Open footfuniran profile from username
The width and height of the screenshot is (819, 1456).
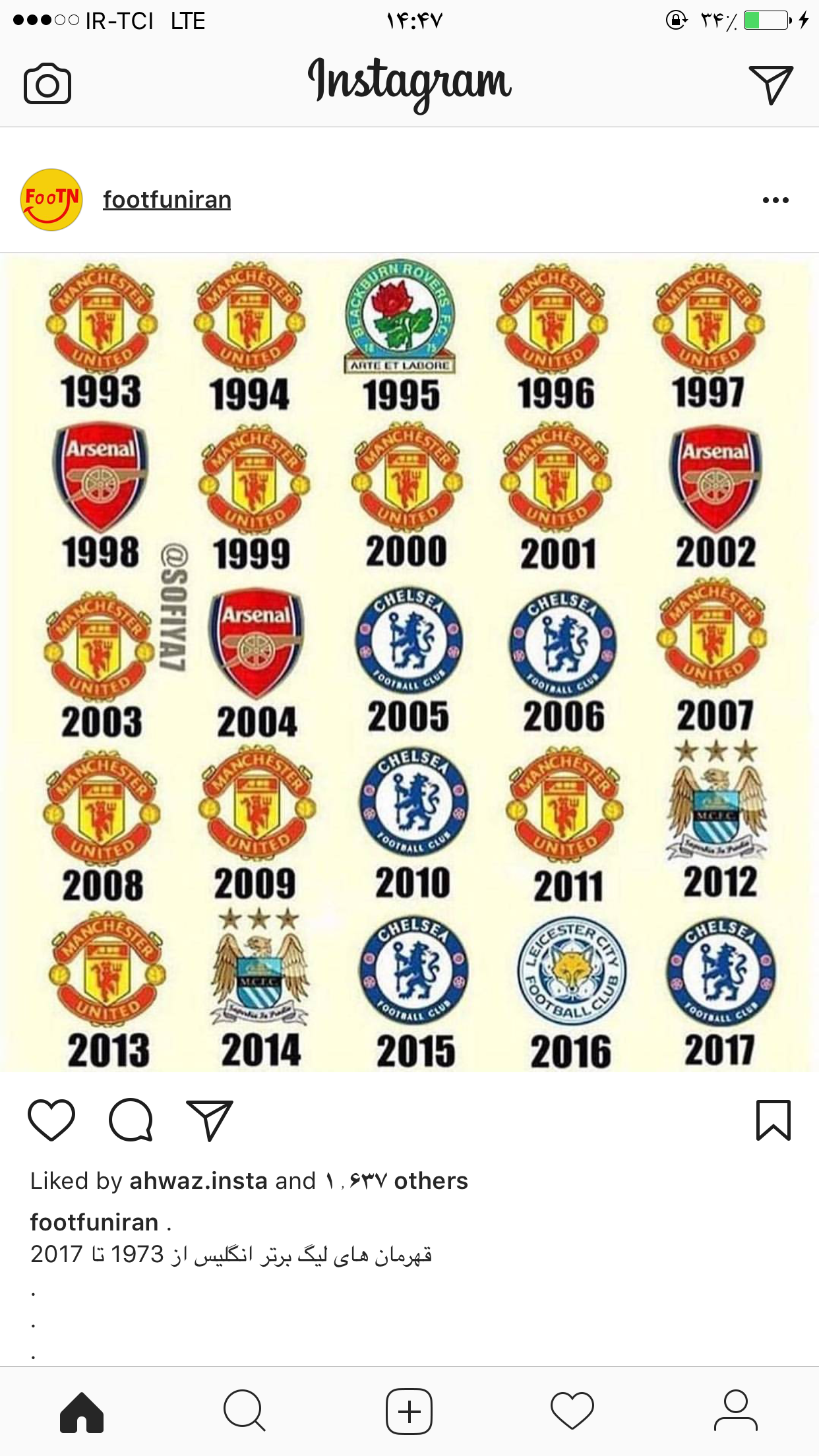tap(167, 199)
